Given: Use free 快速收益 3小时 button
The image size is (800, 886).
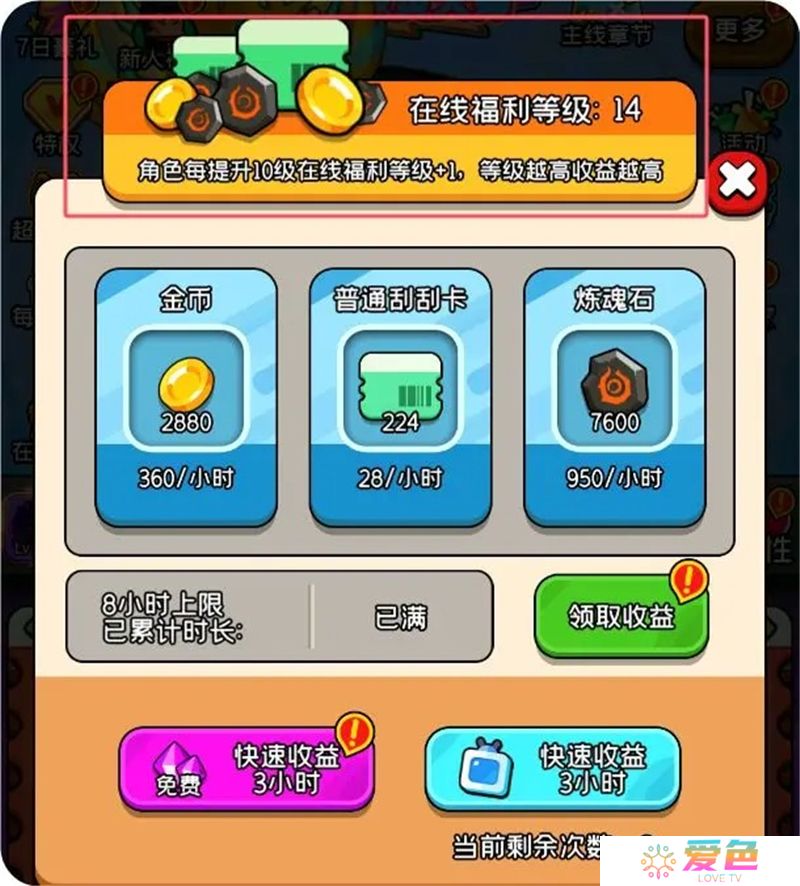Looking at the screenshot, I should 246,770.
